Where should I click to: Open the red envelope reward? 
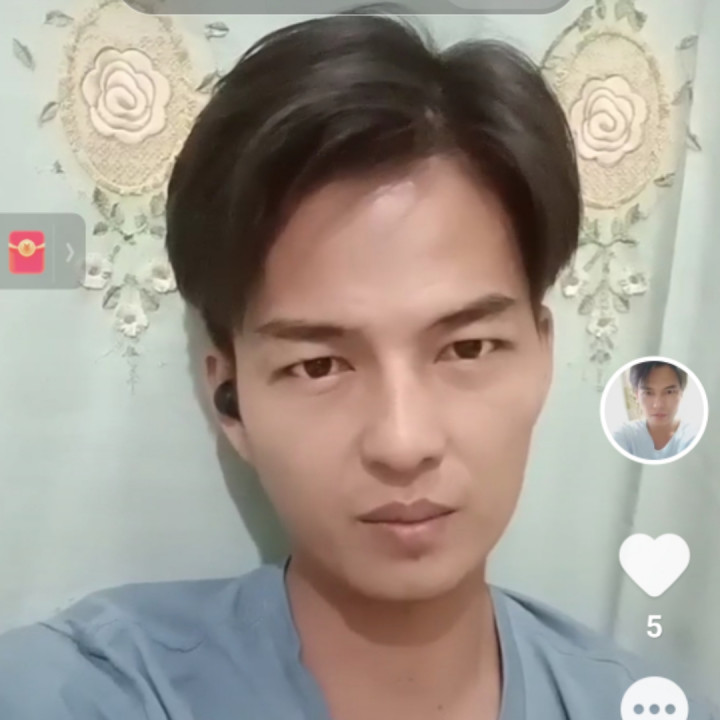(x=27, y=252)
